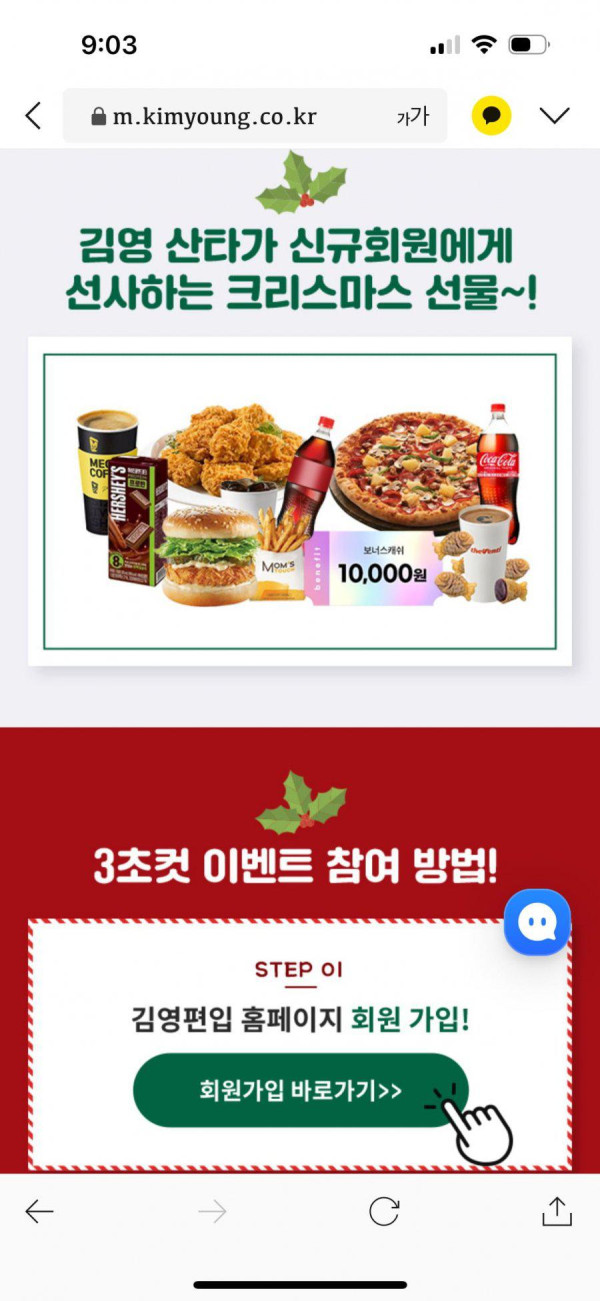Open the blue chatbot floating button
The image size is (600, 1301).
coord(537,922)
